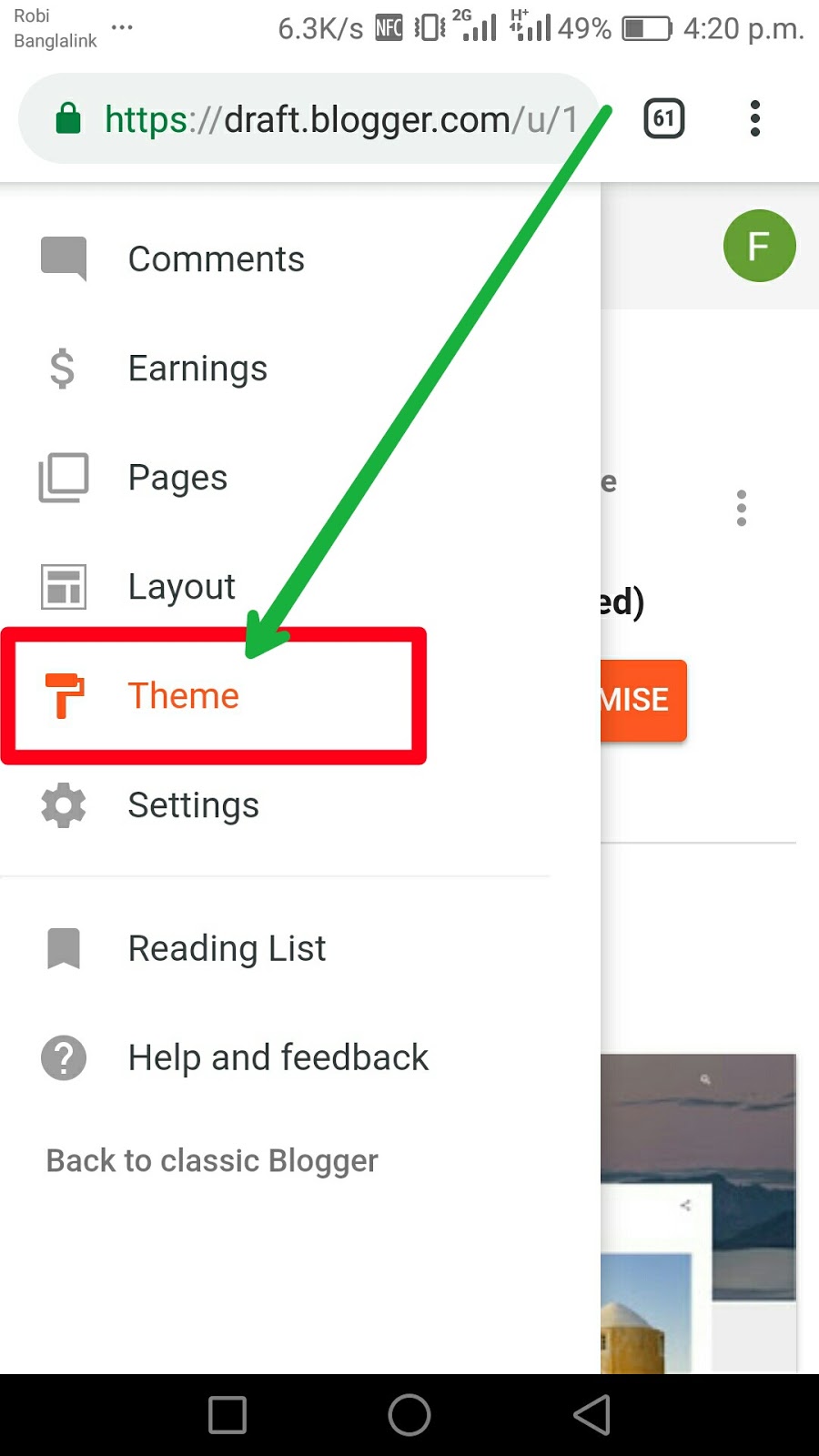Tap the URL address bar
The width and height of the screenshot is (819, 1456).
click(337, 119)
